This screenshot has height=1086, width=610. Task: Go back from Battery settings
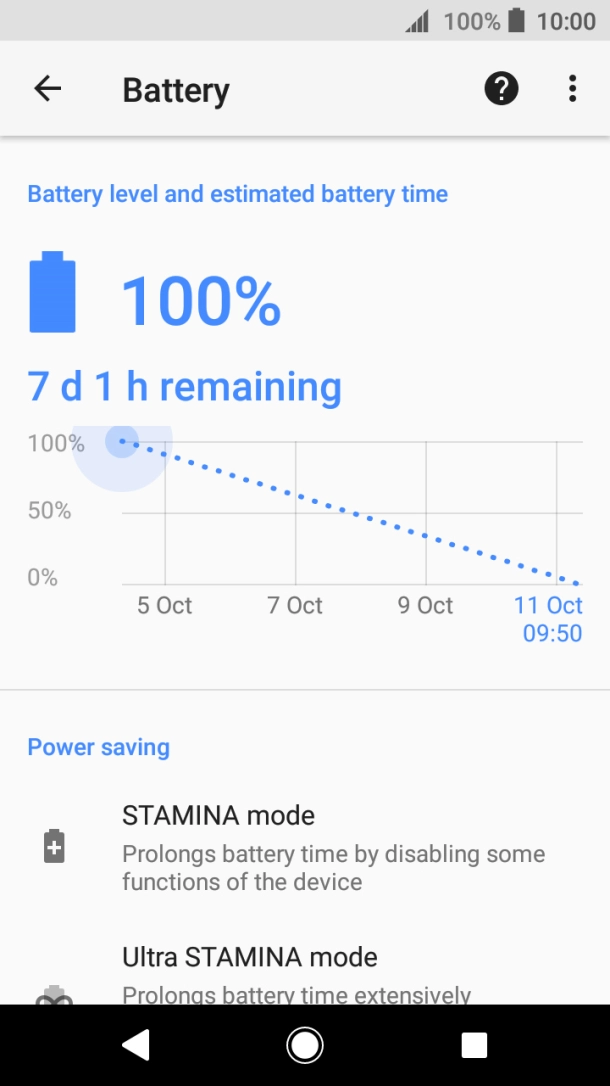(47, 89)
